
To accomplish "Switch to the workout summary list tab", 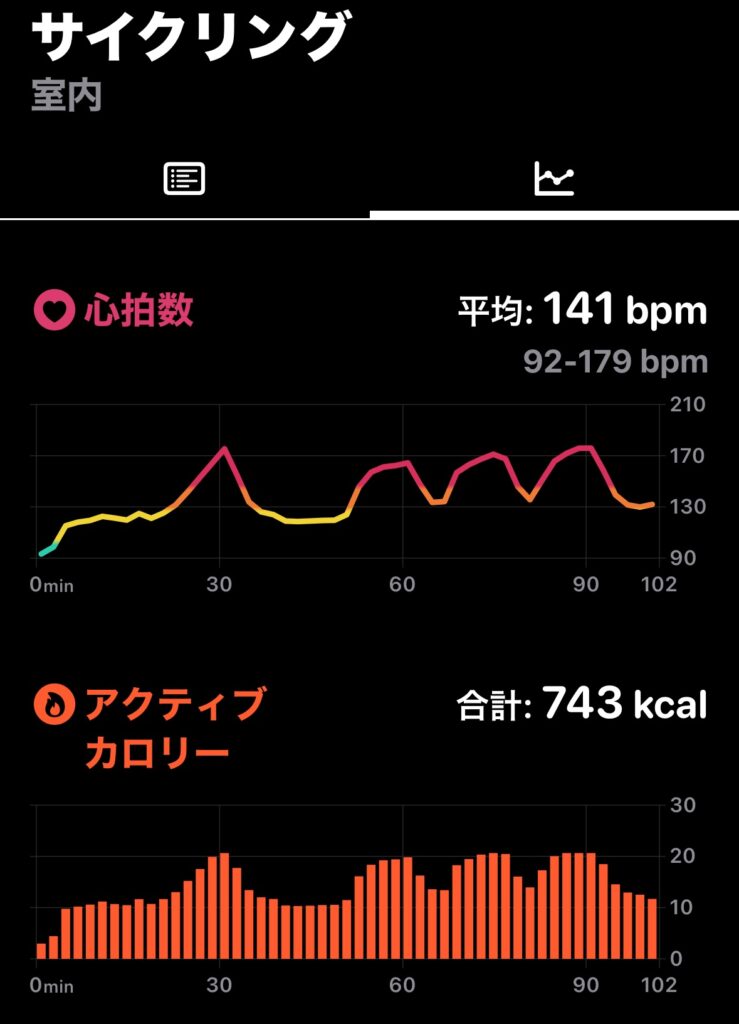I will click(x=184, y=180).
